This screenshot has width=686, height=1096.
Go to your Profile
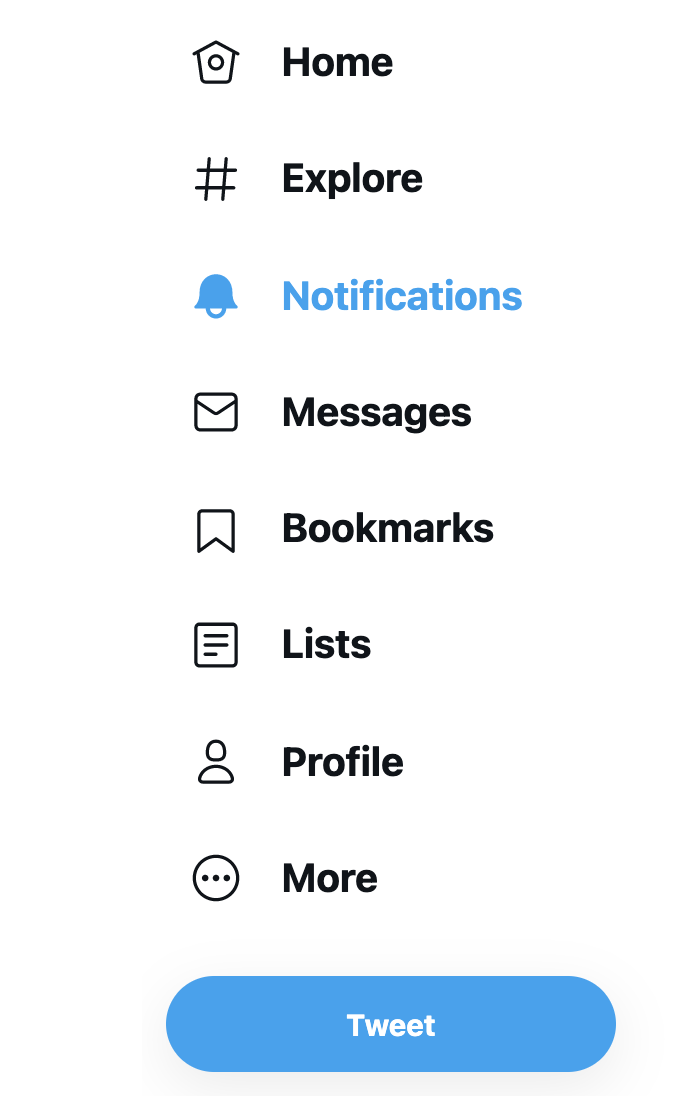(342, 763)
